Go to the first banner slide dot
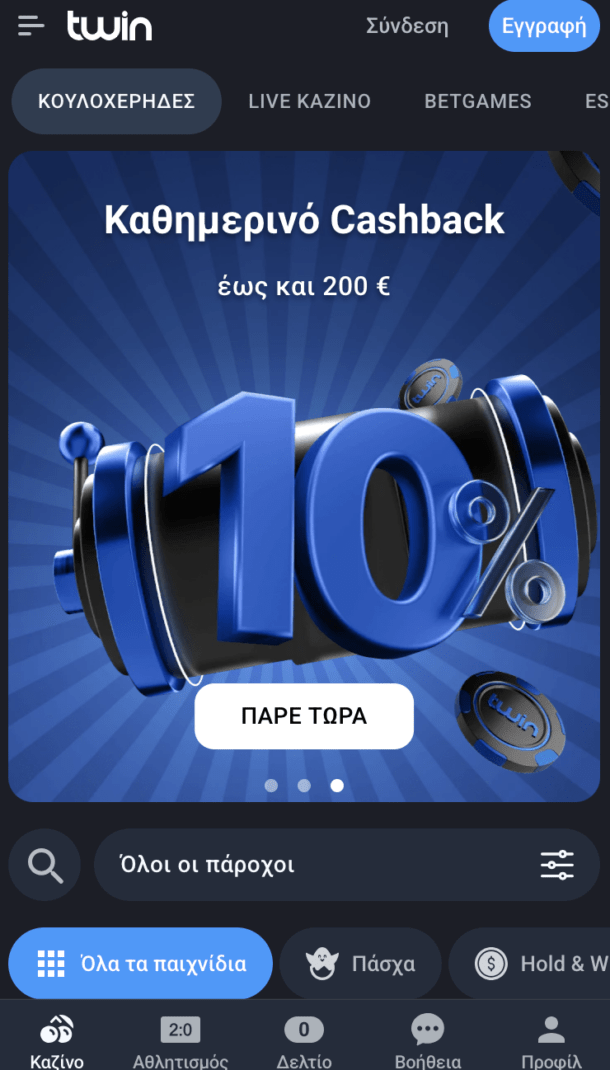This screenshot has height=1070, width=610. [x=271, y=786]
